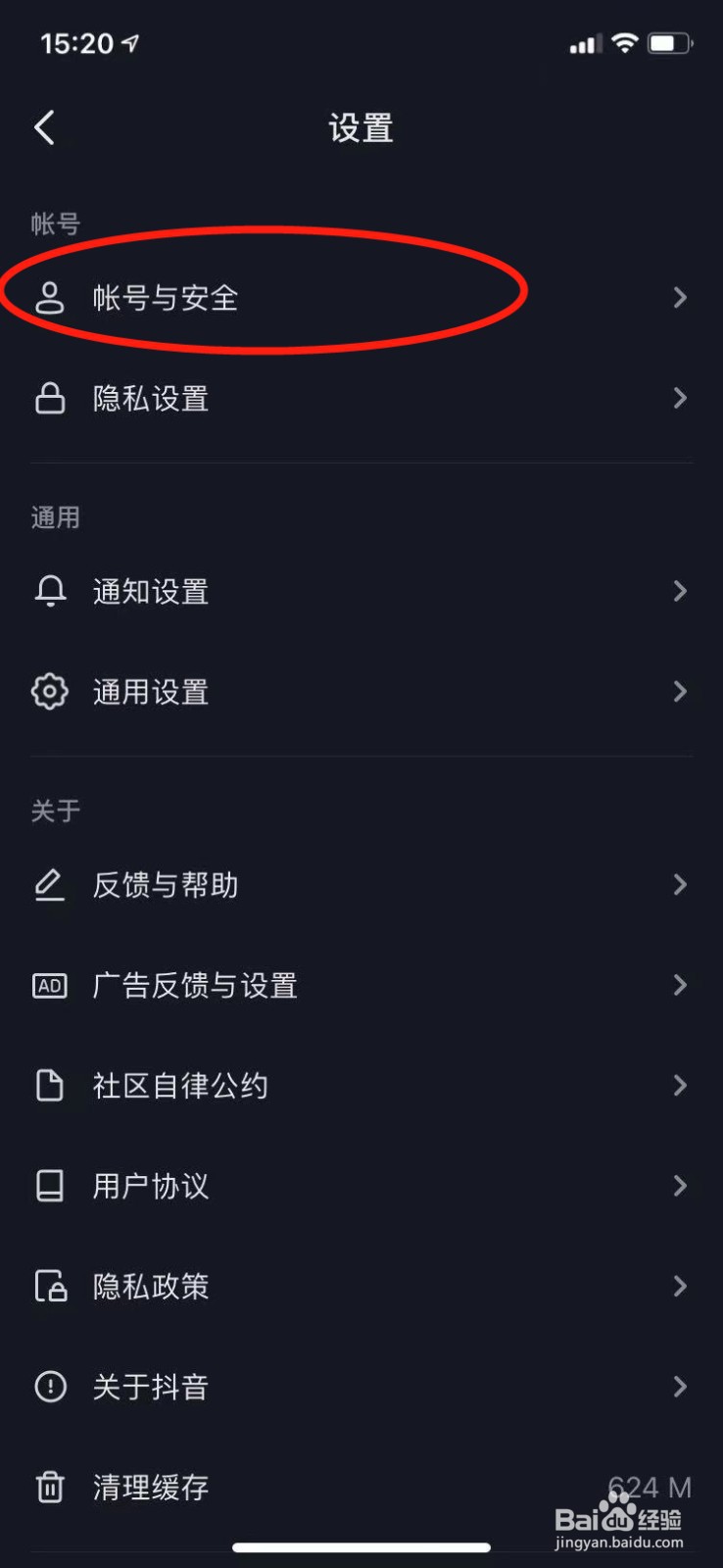The image size is (723, 1568).
Task: Expand 关于抖音 using its chevron
Action: [x=680, y=1387]
